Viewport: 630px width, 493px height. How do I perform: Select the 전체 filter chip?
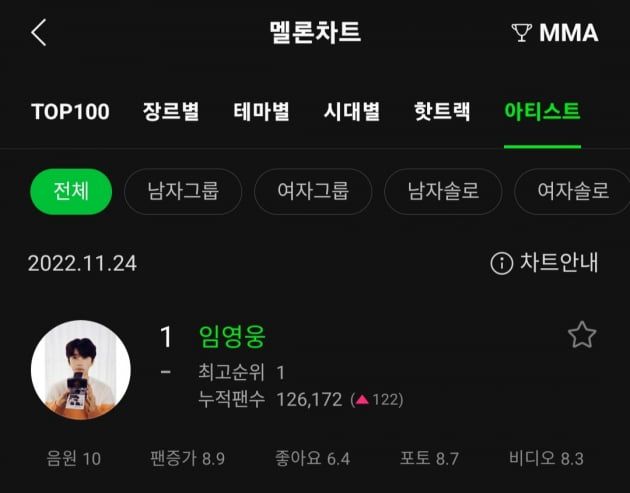(x=71, y=191)
